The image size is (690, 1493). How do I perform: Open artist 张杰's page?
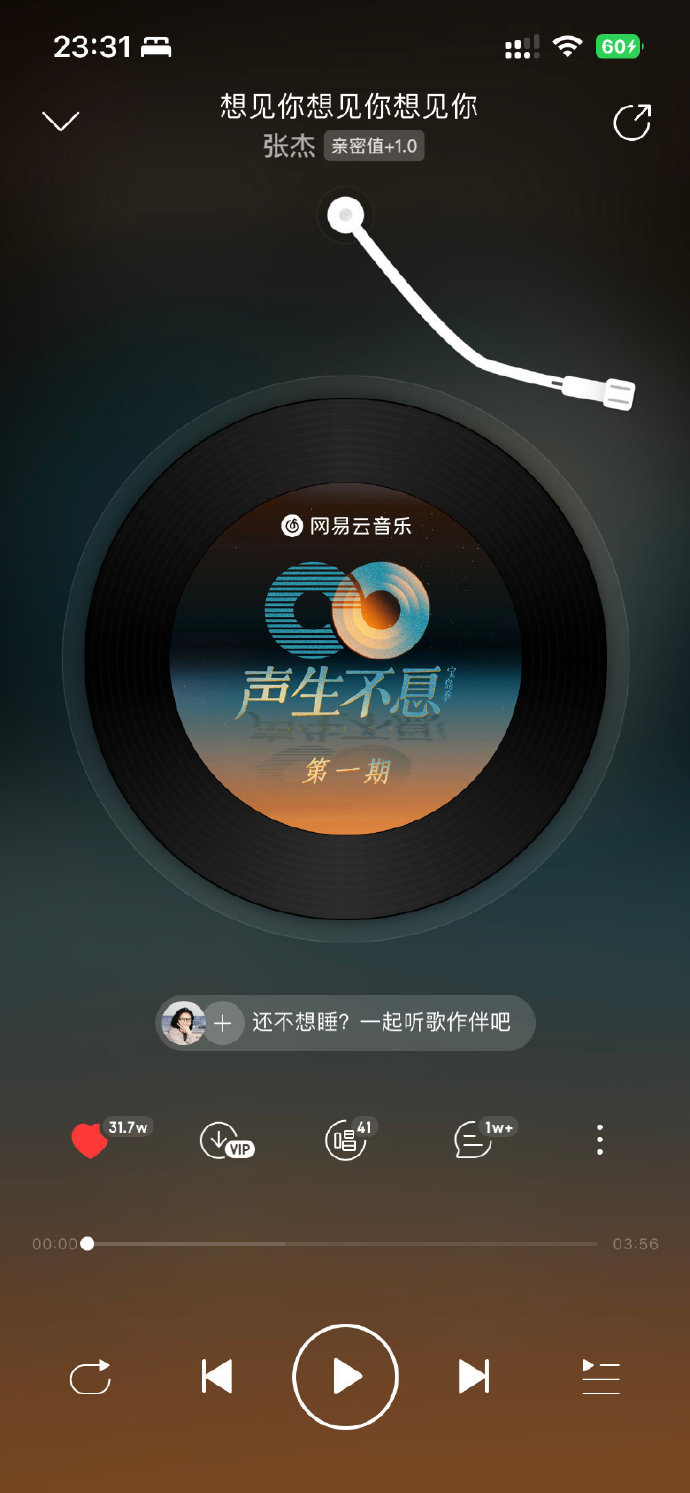coord(289,146)
